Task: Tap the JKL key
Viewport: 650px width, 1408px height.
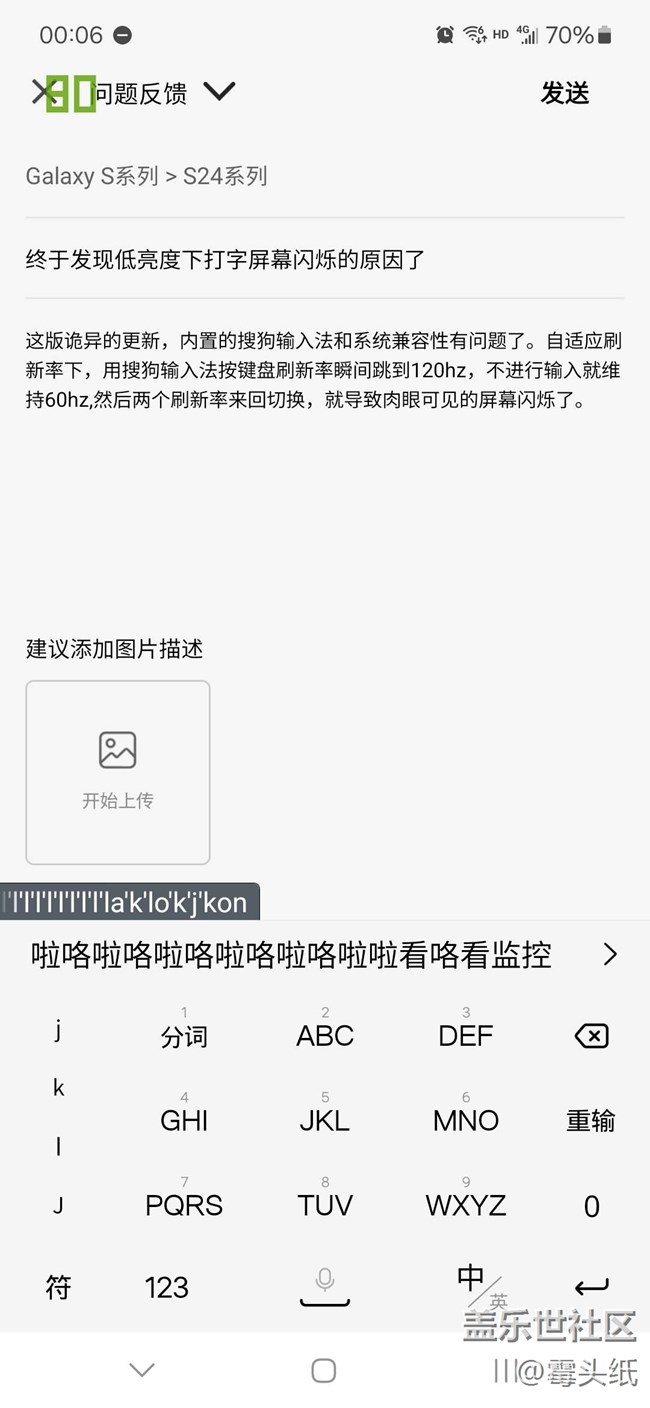Action: click(x=325, y=1113)
